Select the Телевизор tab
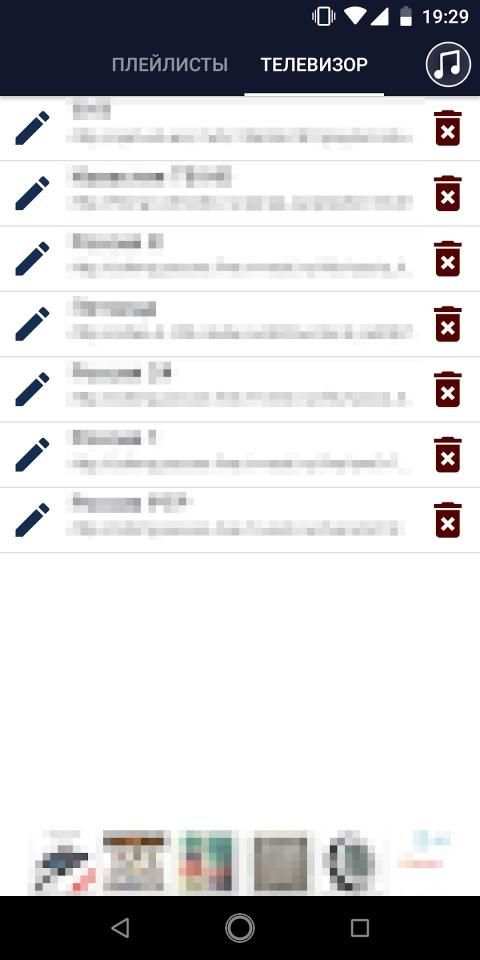480x960 pixels. coord(314,64)
